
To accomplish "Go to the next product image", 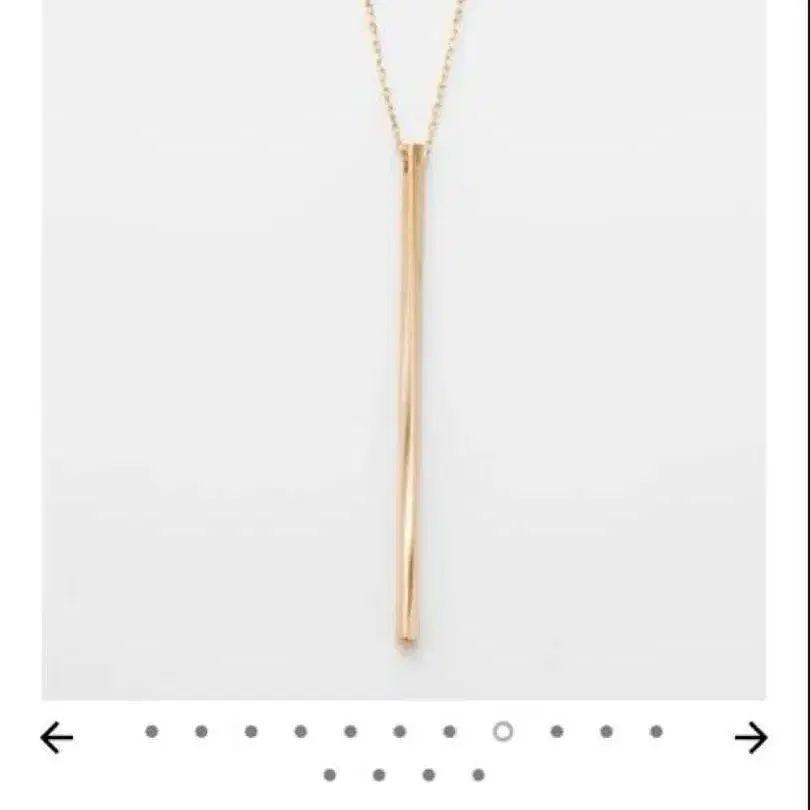I will (751, 738).
